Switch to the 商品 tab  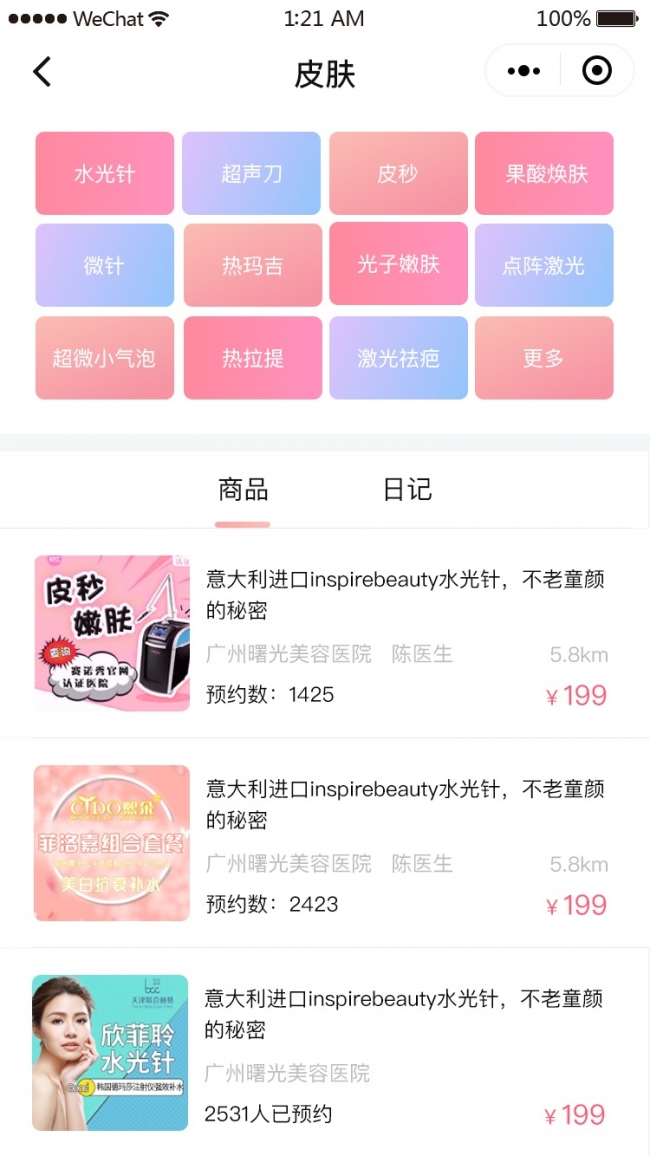[x=243, y=490]
